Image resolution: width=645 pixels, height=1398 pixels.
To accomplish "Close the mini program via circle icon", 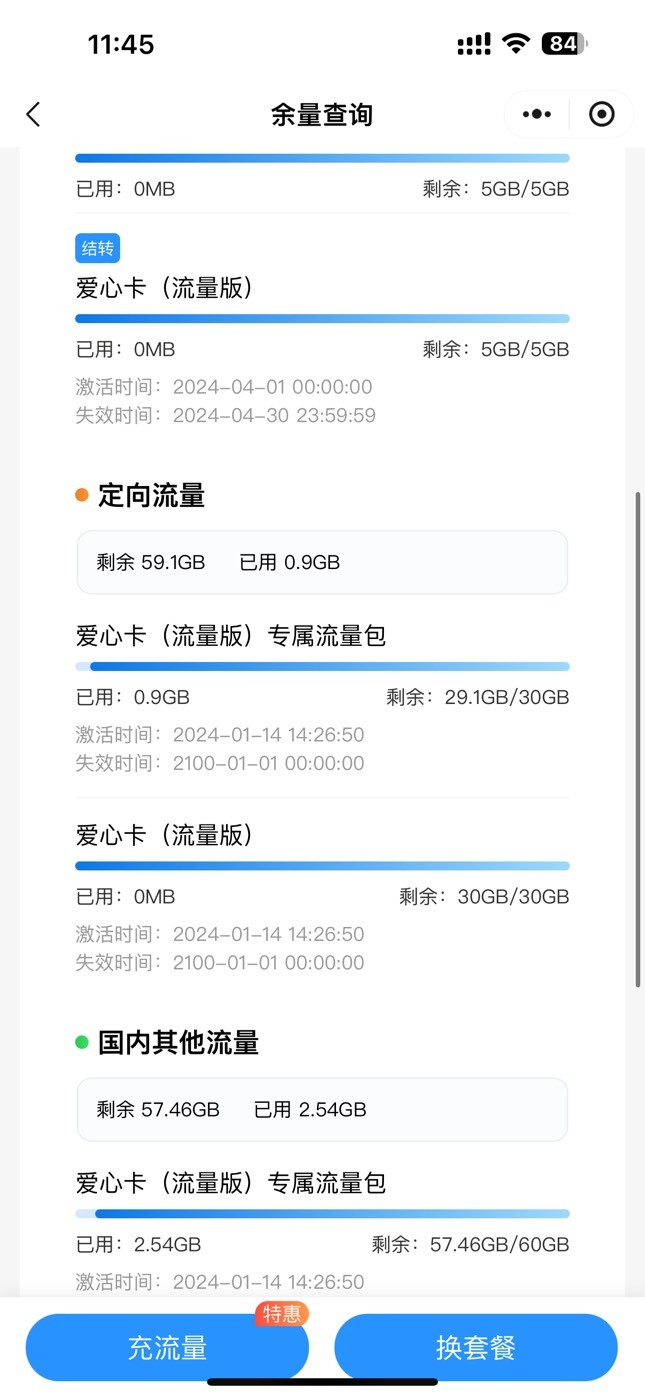I will point(601,114).
